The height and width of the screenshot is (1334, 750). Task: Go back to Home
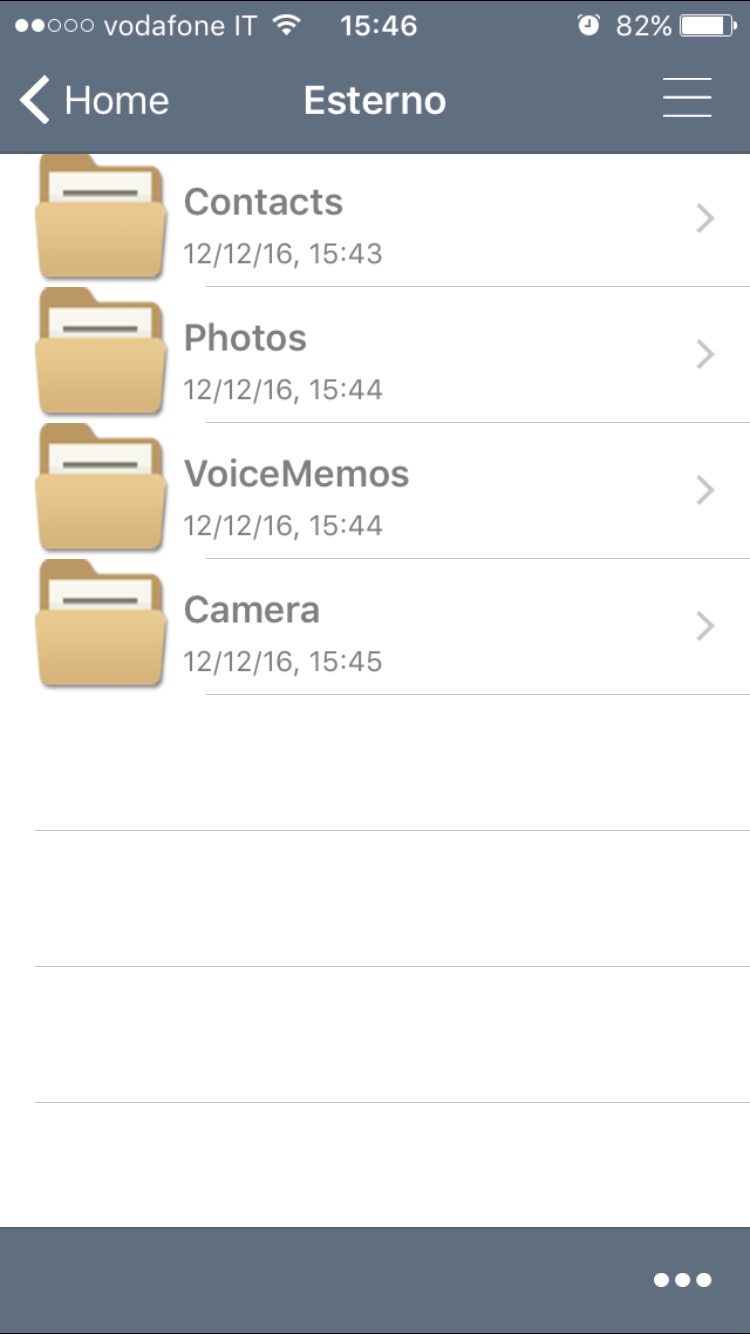(x=95, y=101)
